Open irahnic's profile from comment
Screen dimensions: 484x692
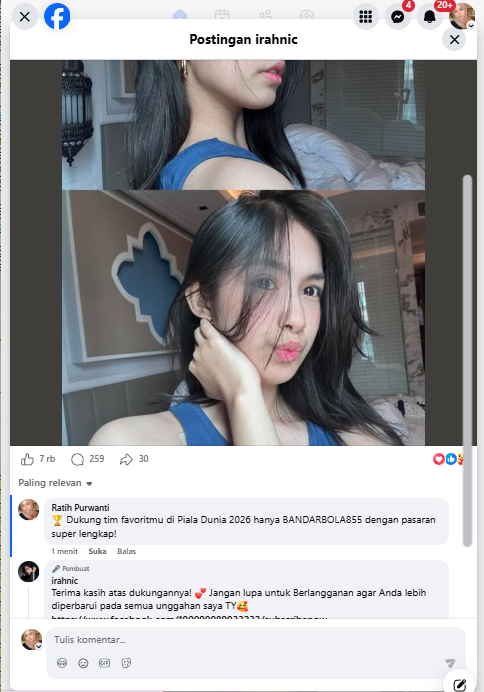tap(64, 581)
